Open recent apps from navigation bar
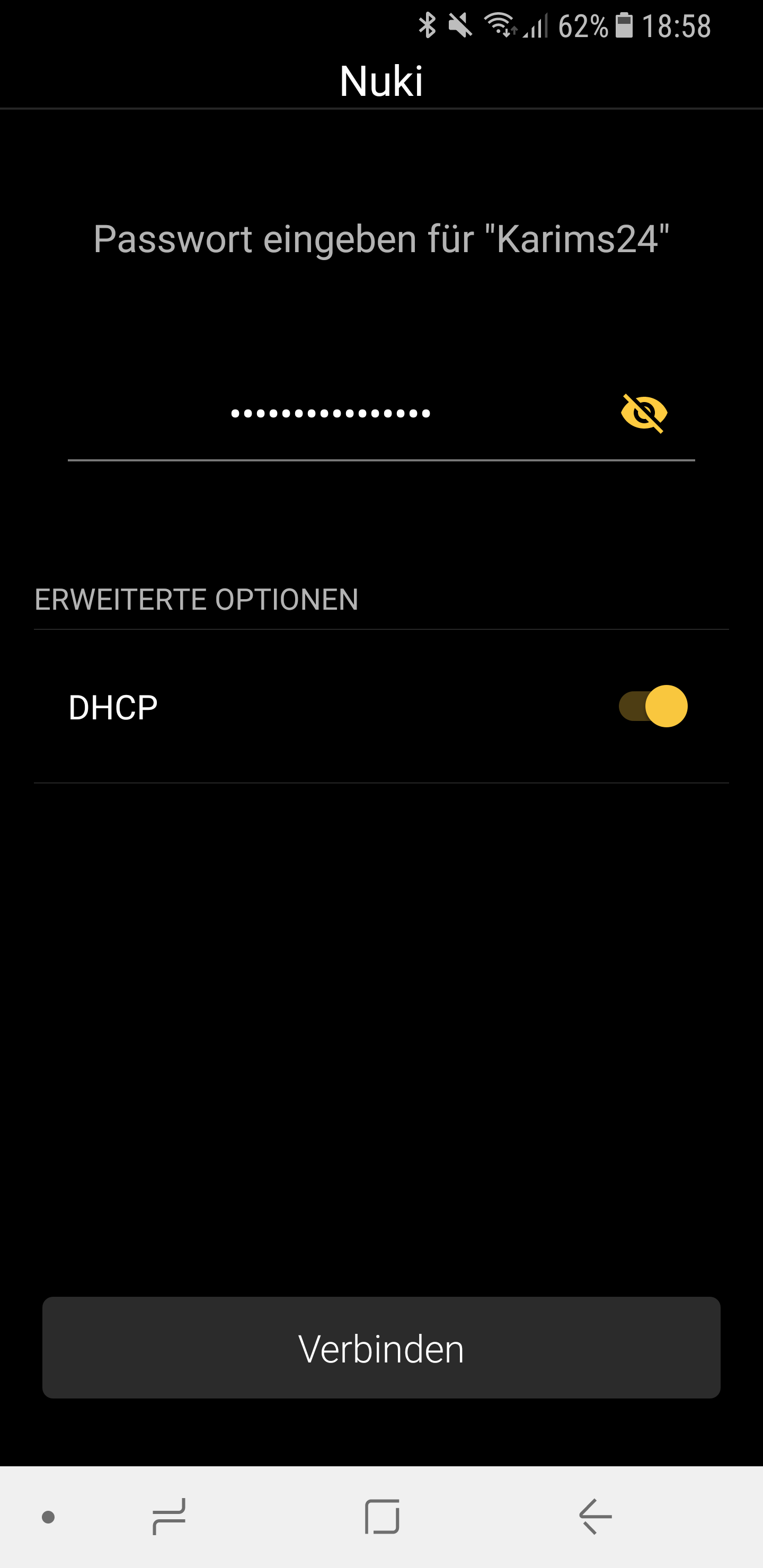763x1568 pixels. click(x=168, y=1516)
